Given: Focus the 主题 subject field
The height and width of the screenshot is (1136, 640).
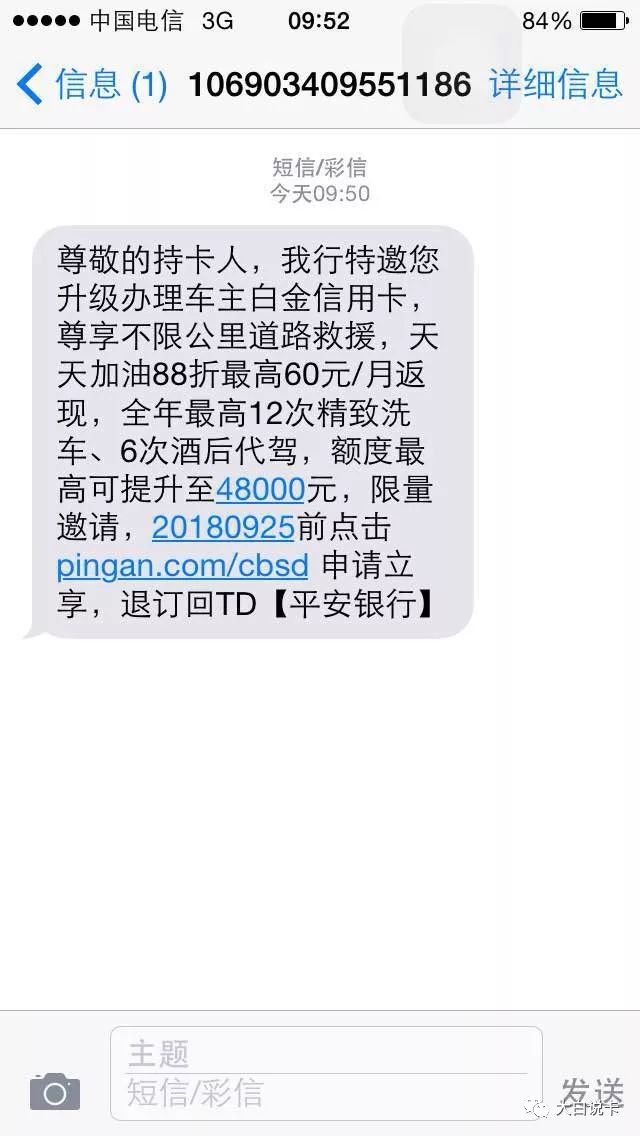Looking at the screenshot, I should coord(325,1053).
